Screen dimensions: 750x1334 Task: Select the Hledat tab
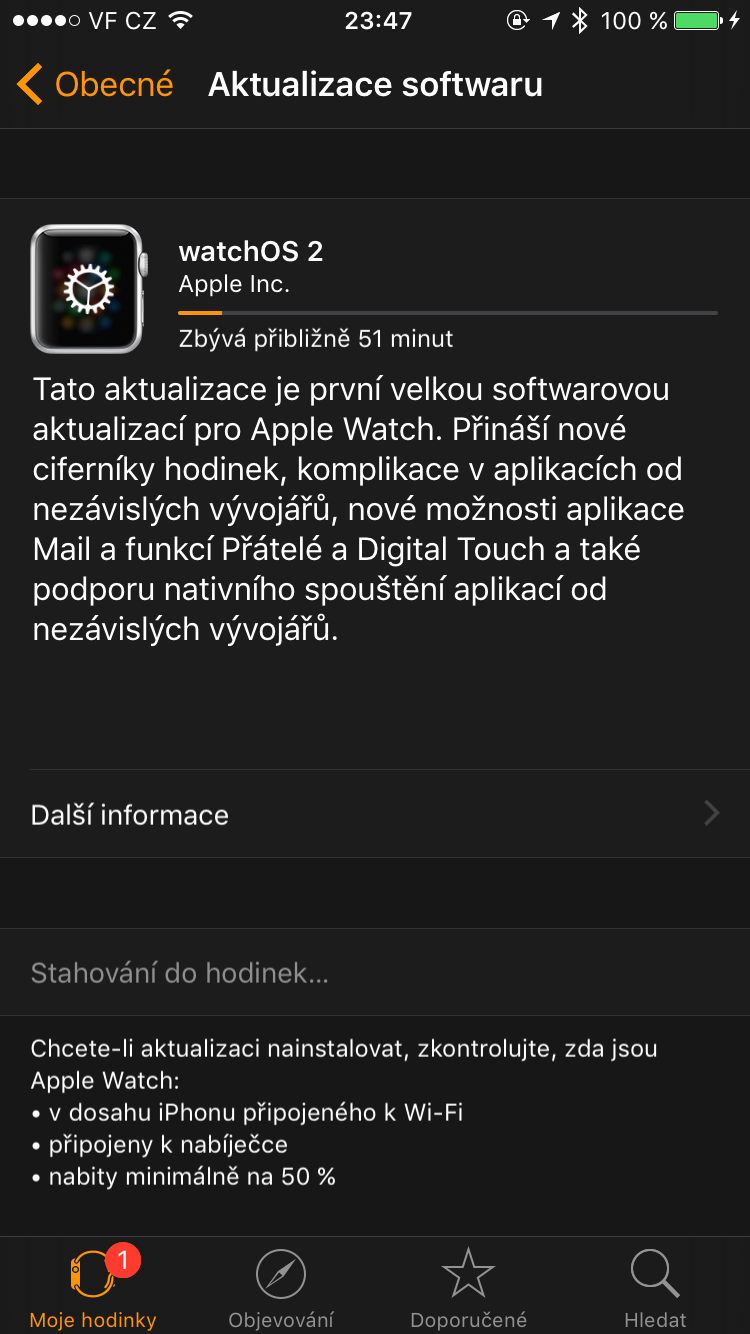655,1286
